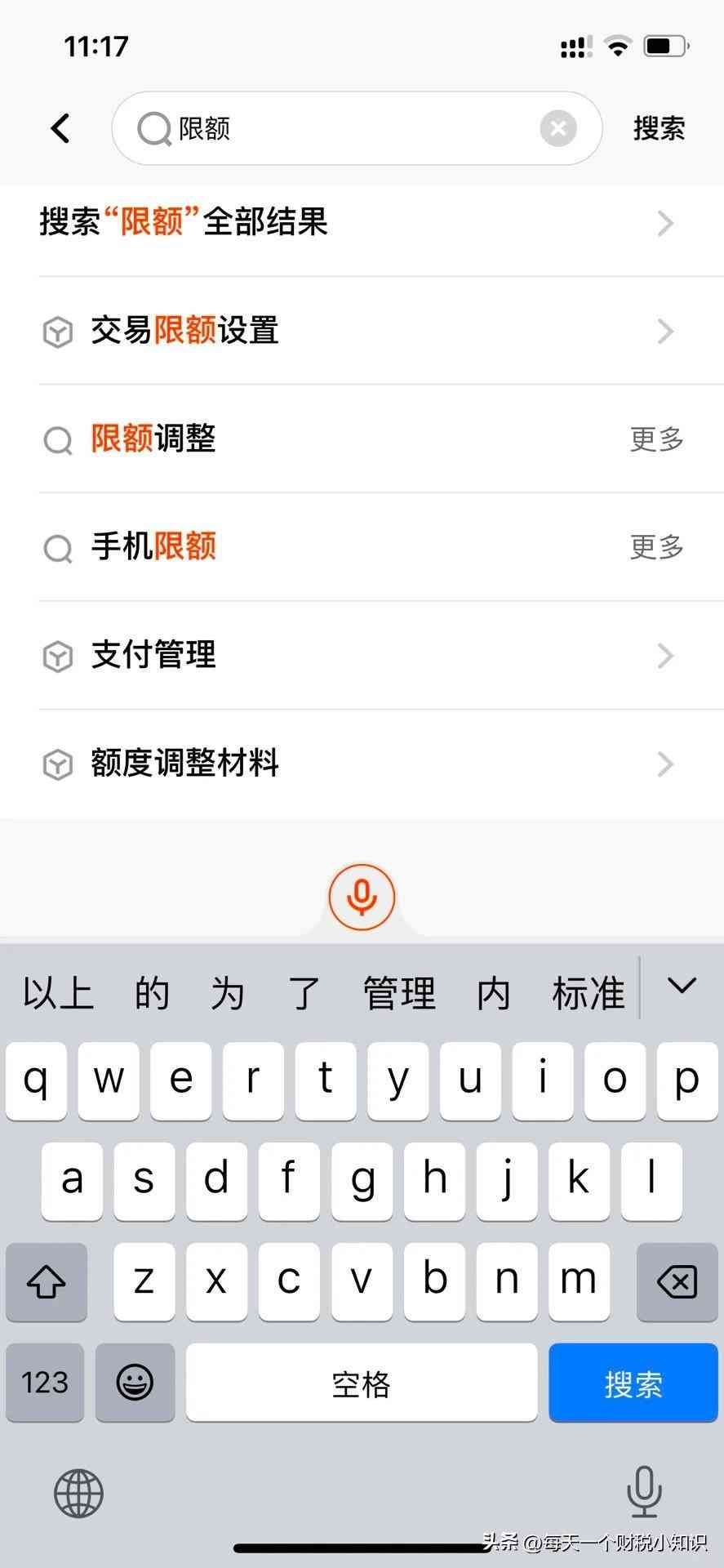Tap the back arrow to exit search
The image size is (724, 1568).
tap(60, 128)
